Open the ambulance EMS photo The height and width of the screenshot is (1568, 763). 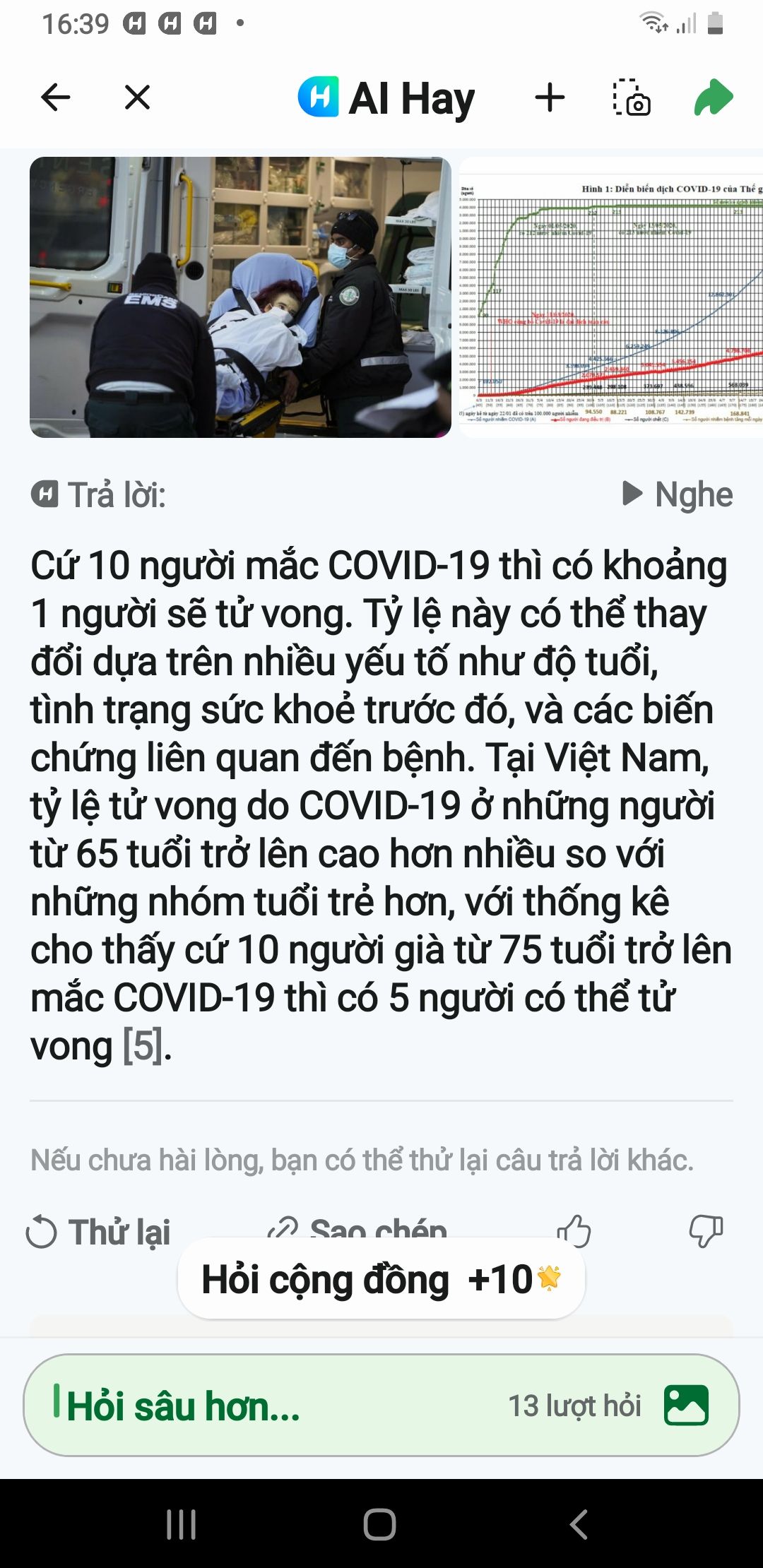[x=240, y=297]
